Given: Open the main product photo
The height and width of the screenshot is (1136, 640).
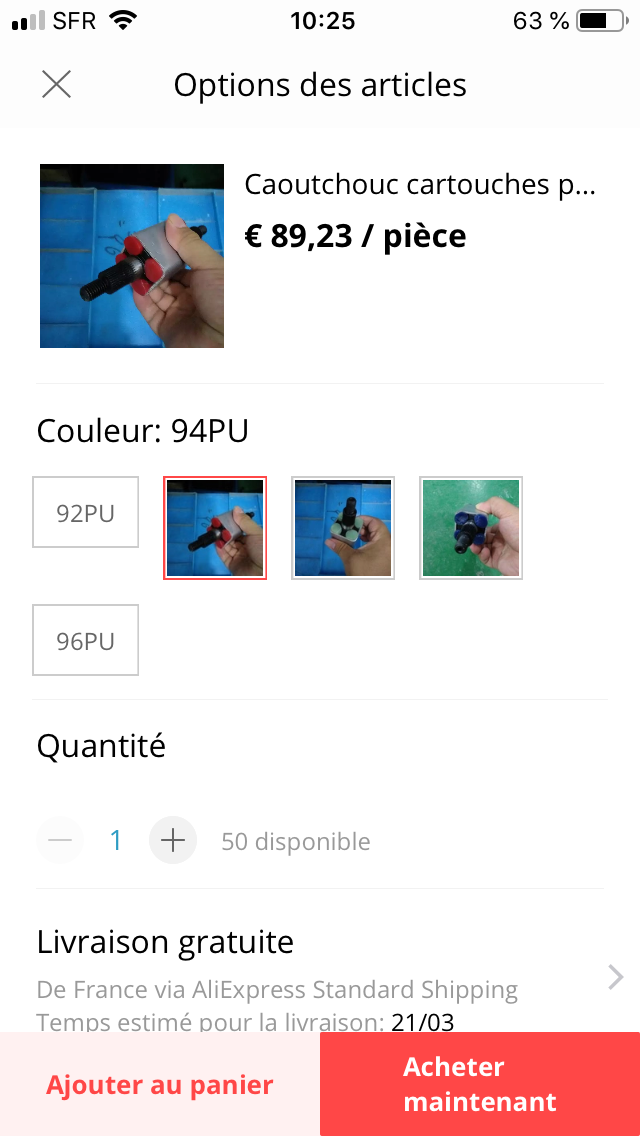Looking at the screenshot, I should [132, 256].
